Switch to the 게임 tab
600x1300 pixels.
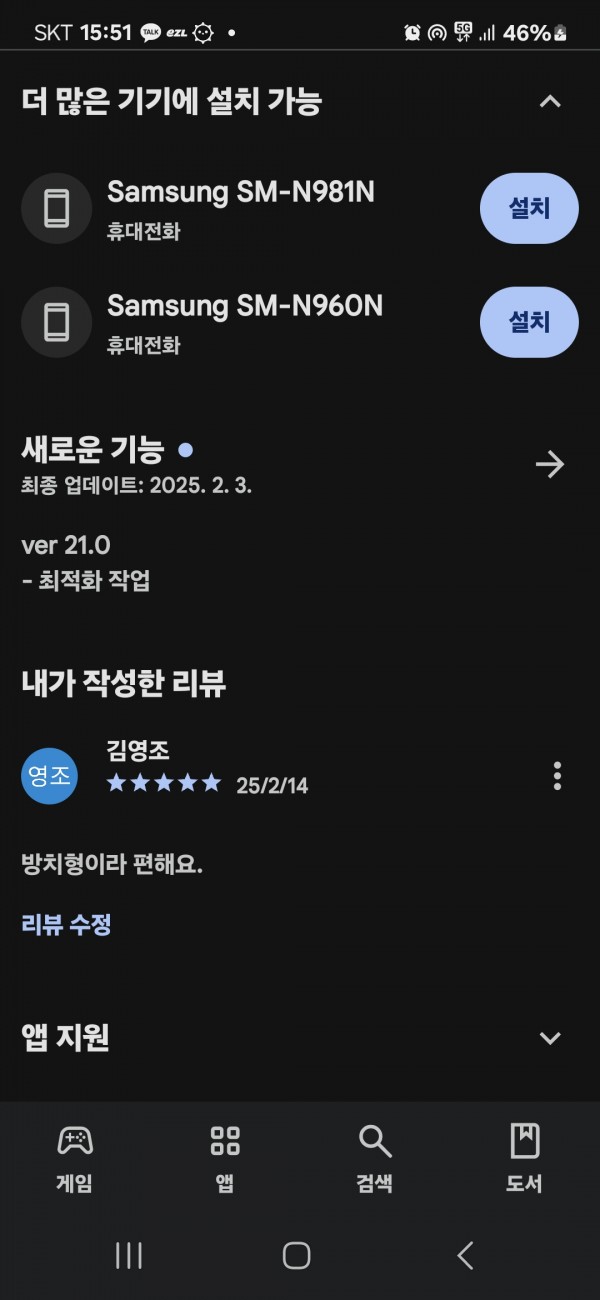tap(75, 1158)
